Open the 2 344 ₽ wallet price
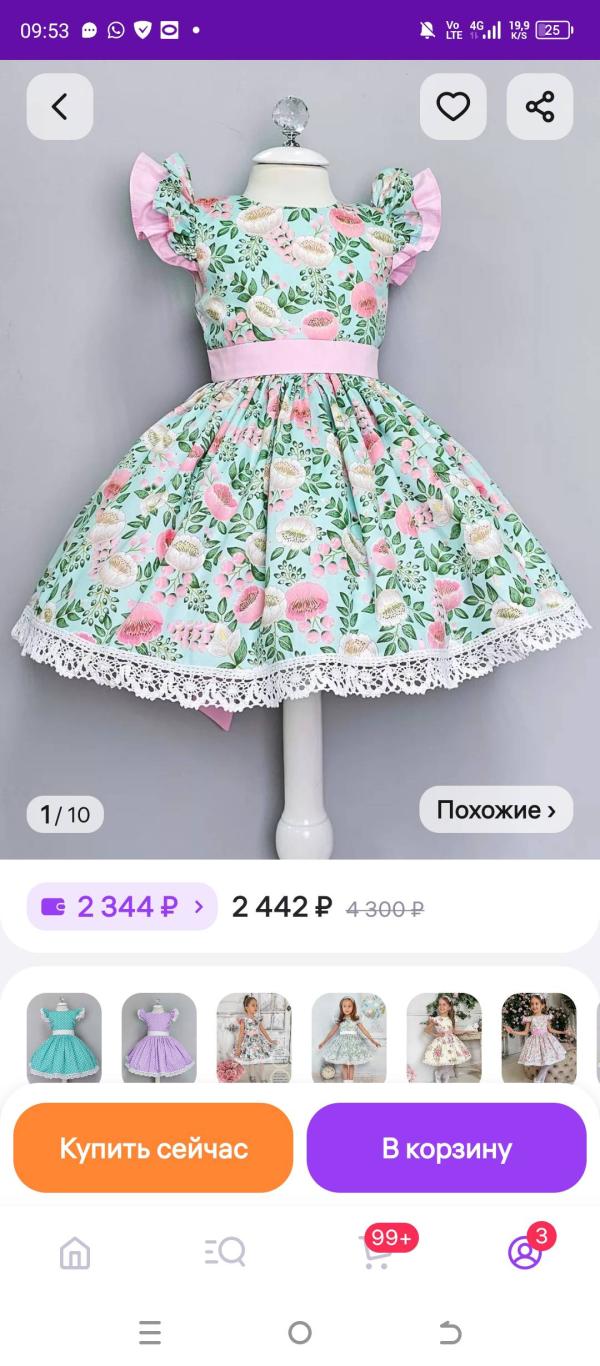 tap(122, 907)
